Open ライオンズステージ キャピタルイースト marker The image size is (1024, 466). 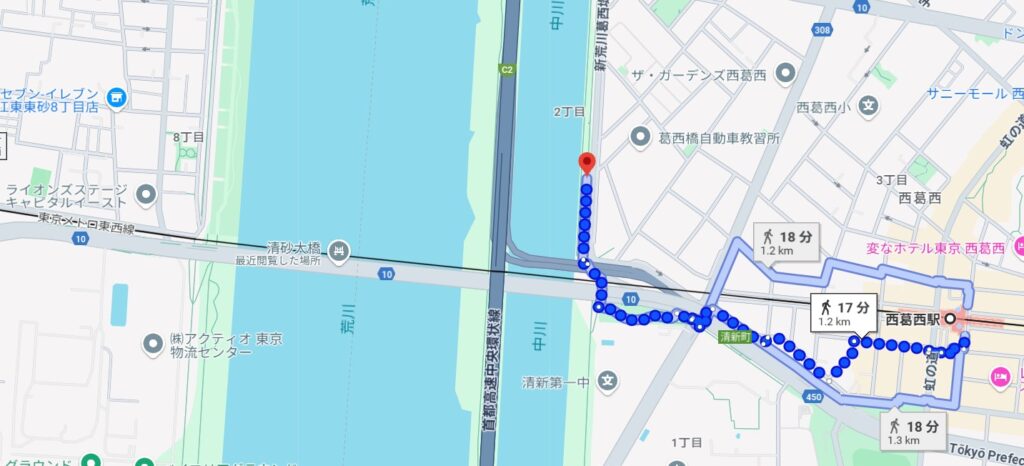tap(146, 194)
